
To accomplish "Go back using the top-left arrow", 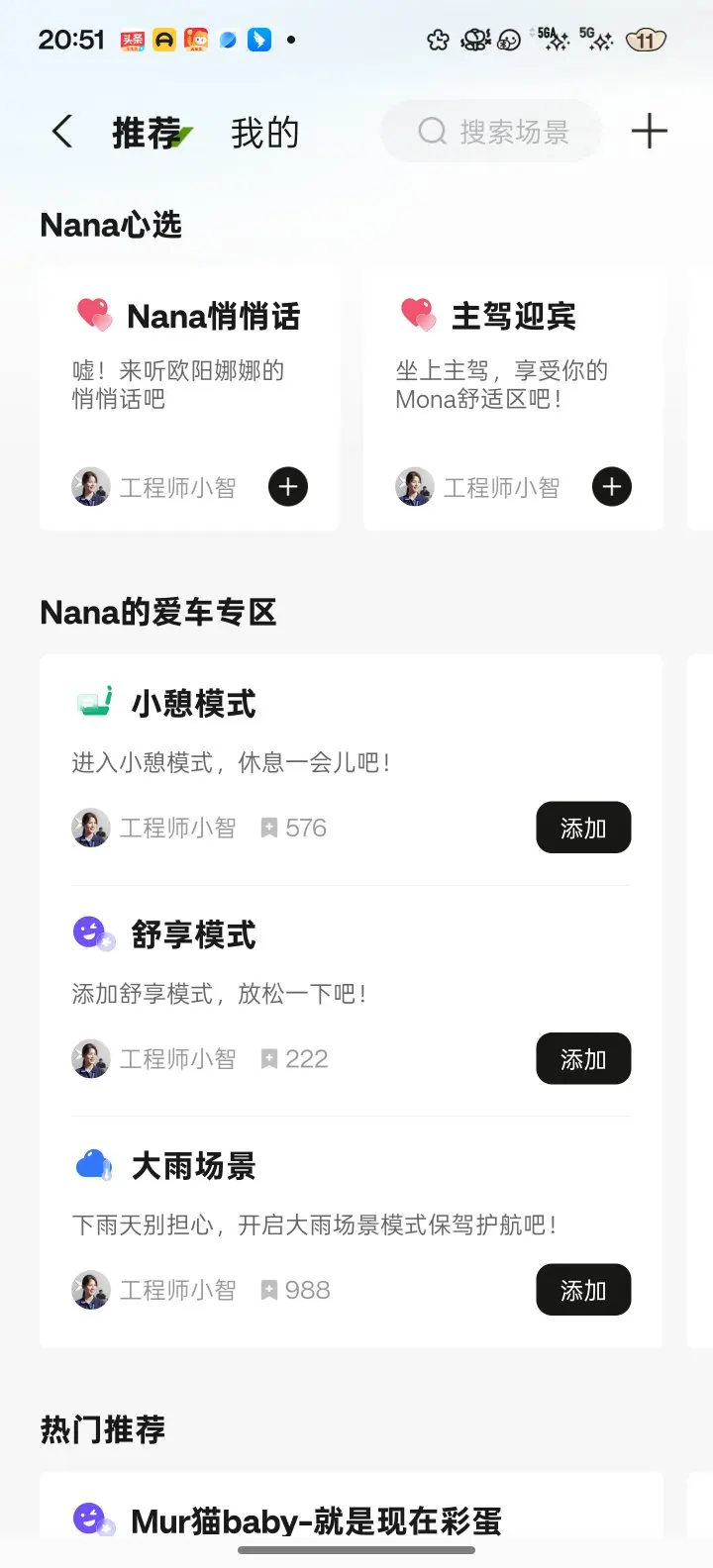I will [x=62, y=132].
